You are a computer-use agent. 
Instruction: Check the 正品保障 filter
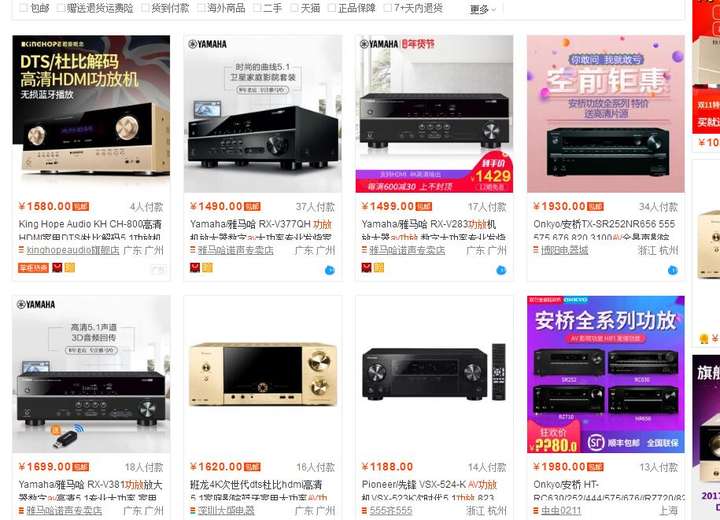pos(331,8)
